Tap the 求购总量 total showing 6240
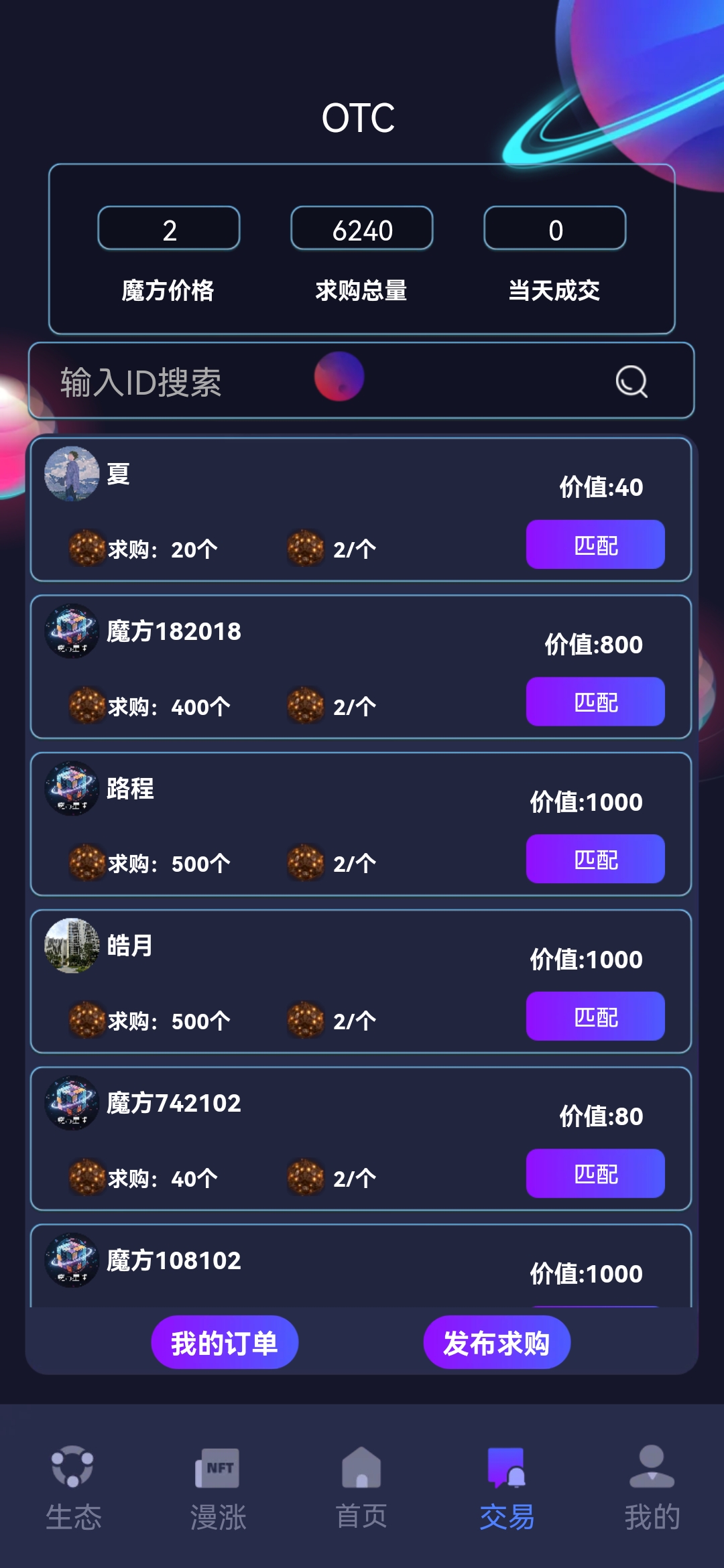 [x=361, y=230]
